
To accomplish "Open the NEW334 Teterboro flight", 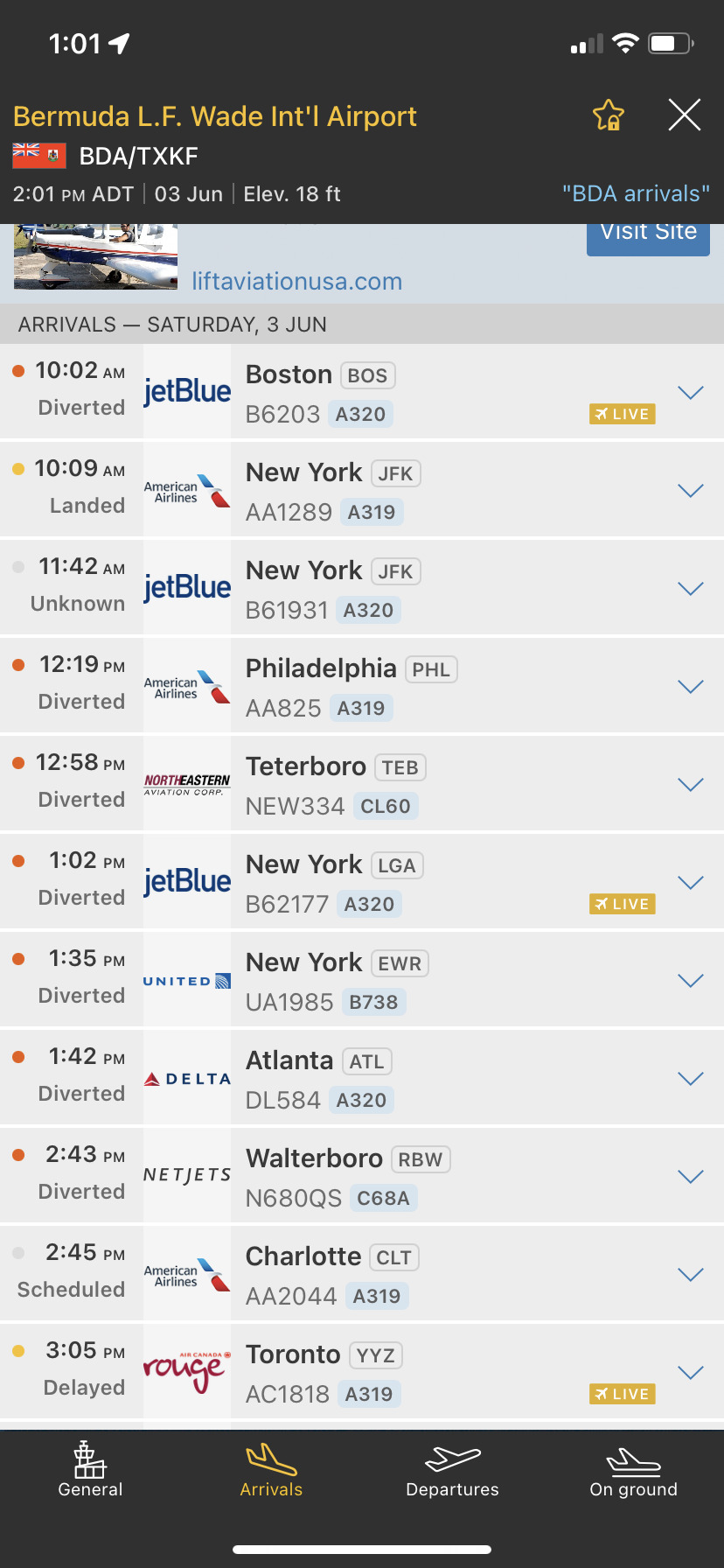I will click(x=362, y=784).
